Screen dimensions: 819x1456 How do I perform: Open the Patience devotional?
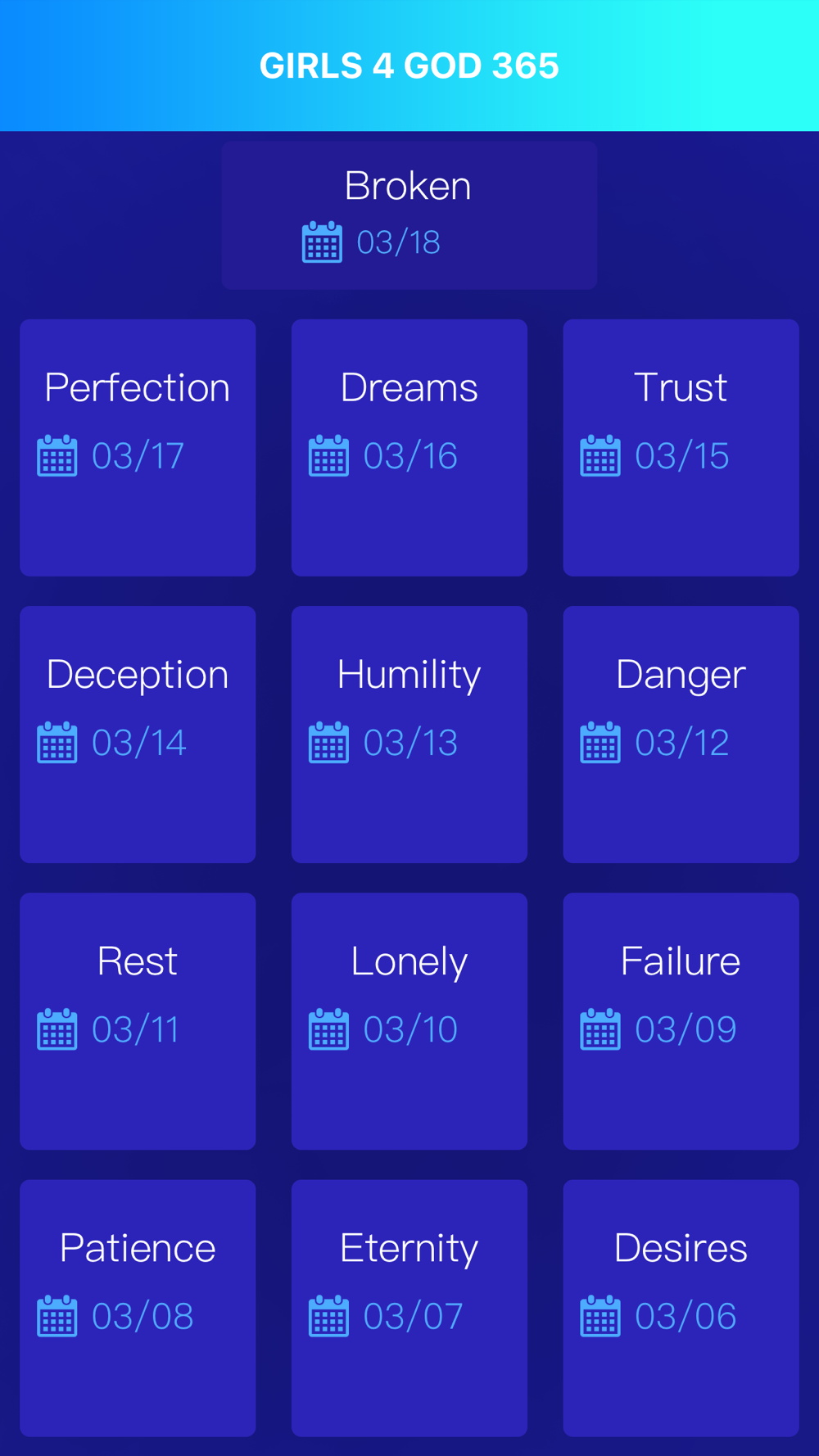click(x=138, y=1308)
